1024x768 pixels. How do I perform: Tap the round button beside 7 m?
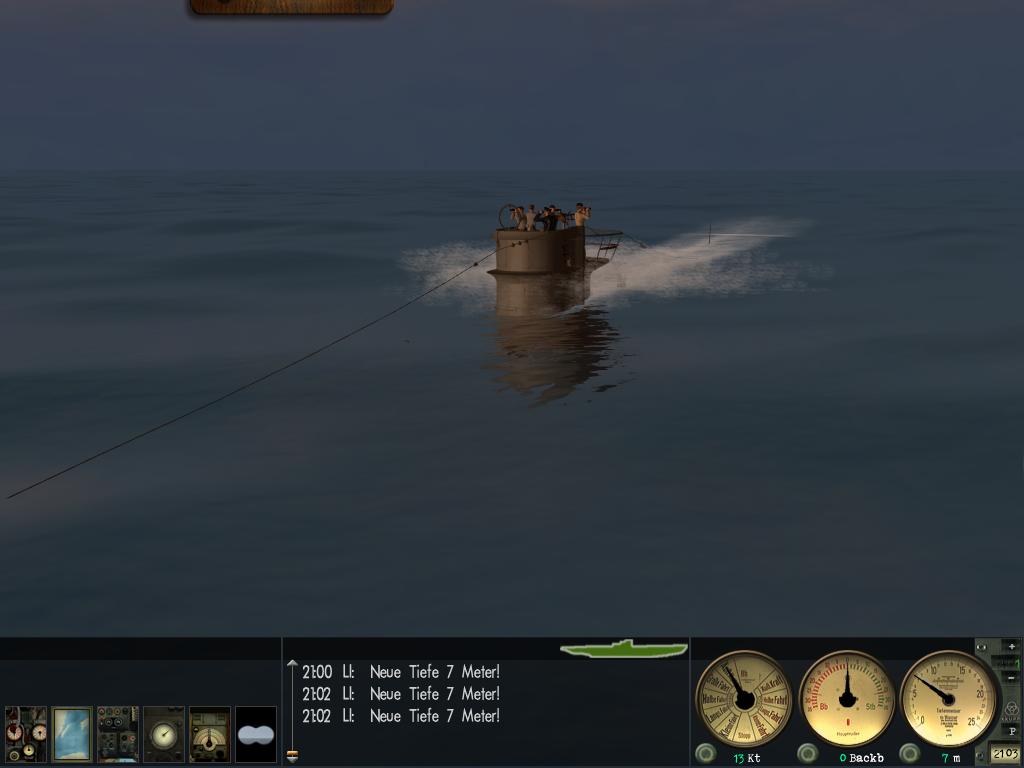coord(910,753)
